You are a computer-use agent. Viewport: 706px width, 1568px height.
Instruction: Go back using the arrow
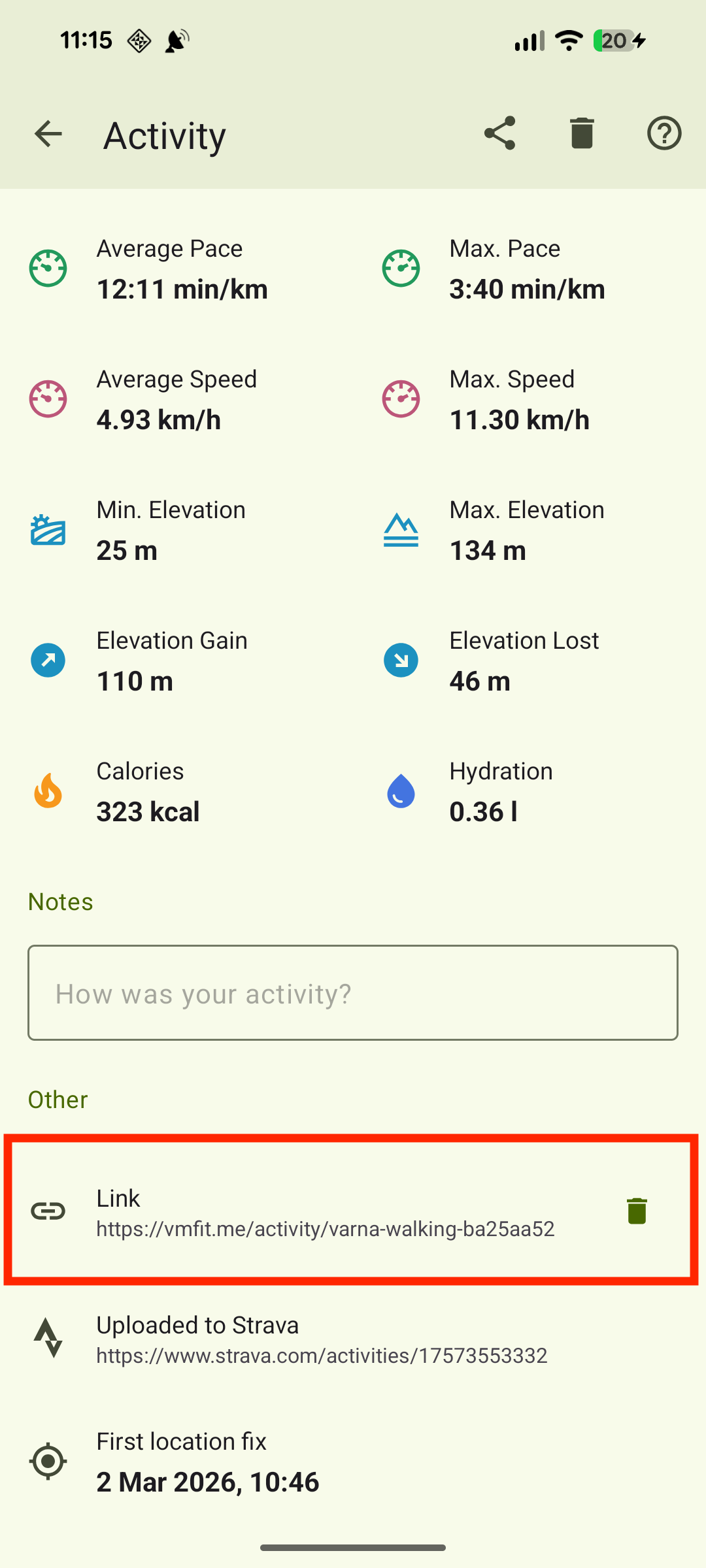(x=48, y=134)
